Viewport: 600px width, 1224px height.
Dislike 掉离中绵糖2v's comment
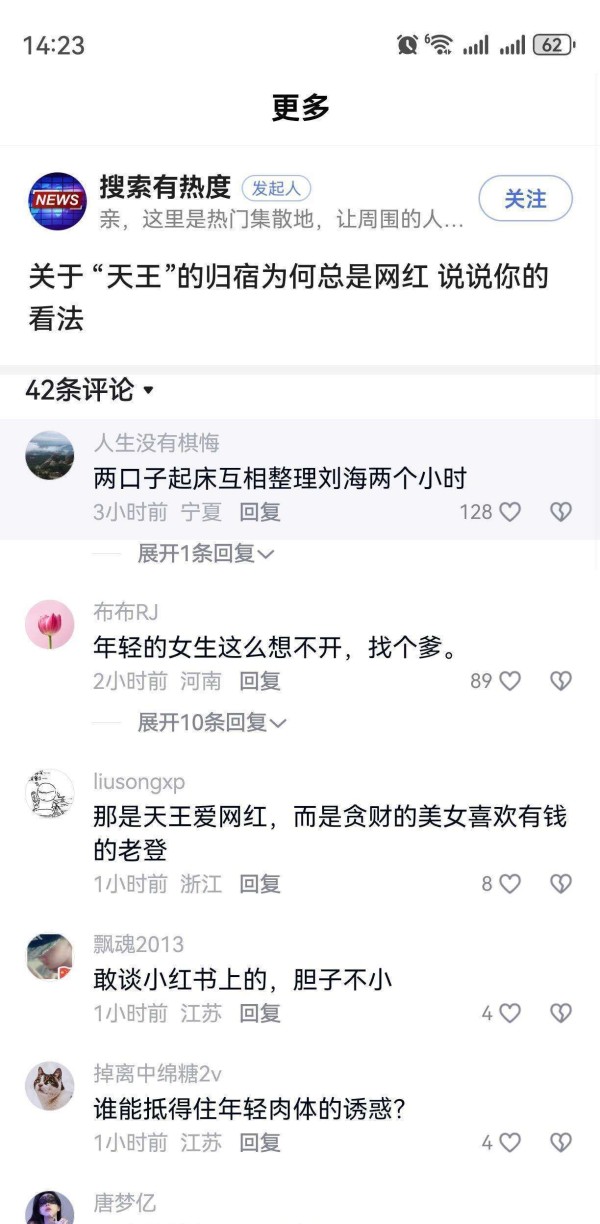tap(561, 1142)
